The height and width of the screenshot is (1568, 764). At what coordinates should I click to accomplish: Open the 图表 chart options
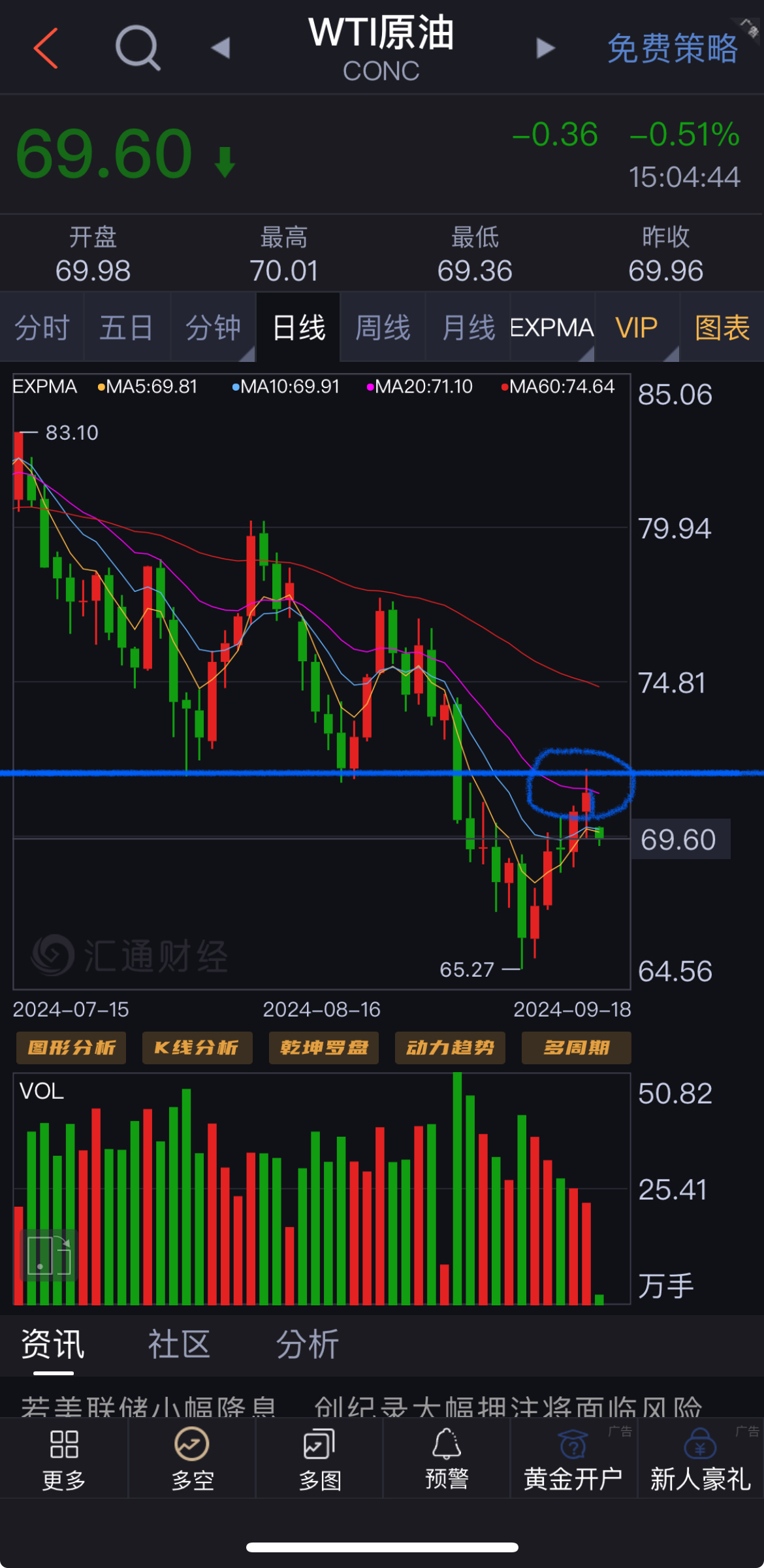(722, 327)
